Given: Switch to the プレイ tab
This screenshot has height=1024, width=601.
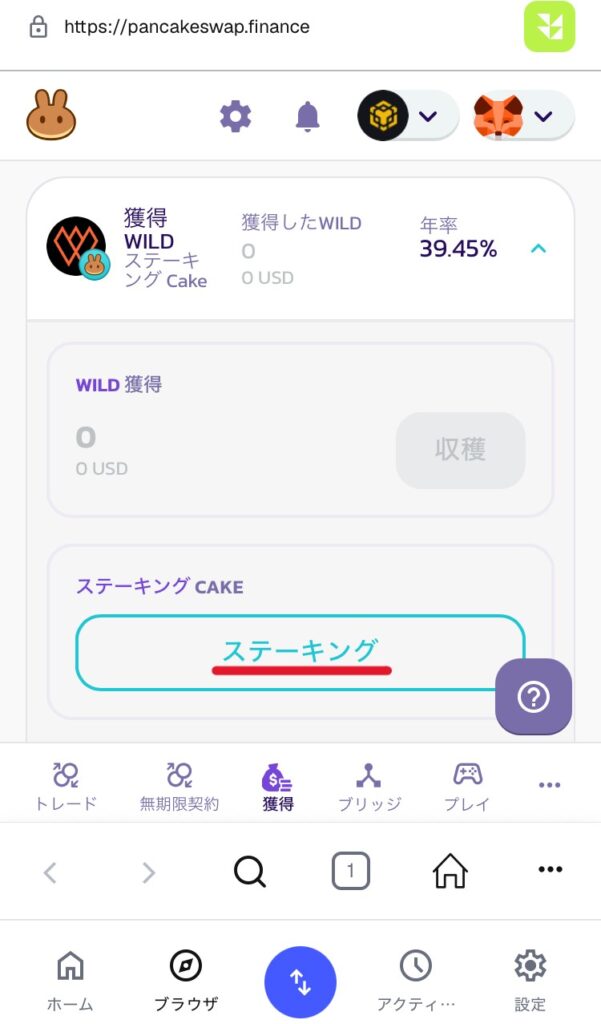Looking at the screenshot, I should click(467, 786).
